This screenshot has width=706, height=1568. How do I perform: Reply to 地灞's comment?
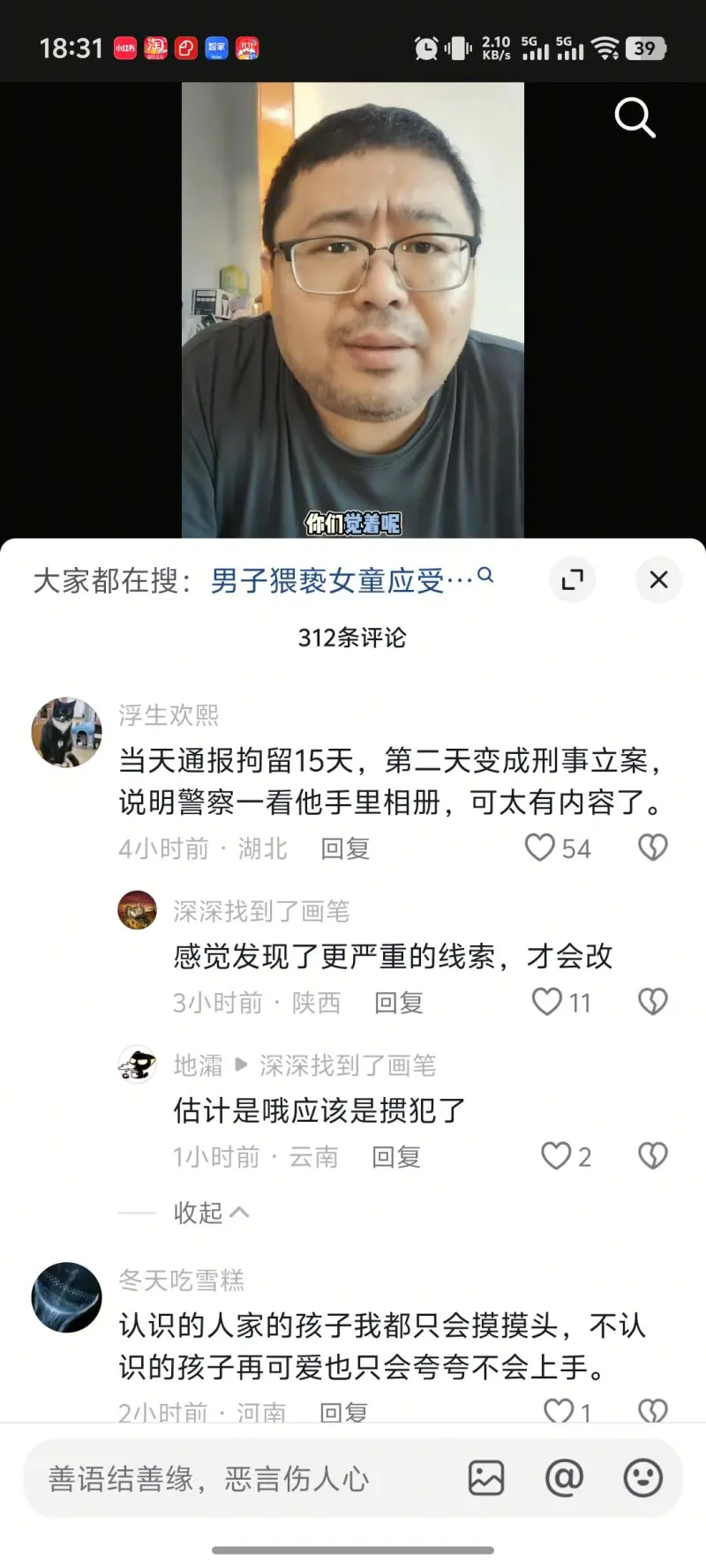pos(395,1156)
